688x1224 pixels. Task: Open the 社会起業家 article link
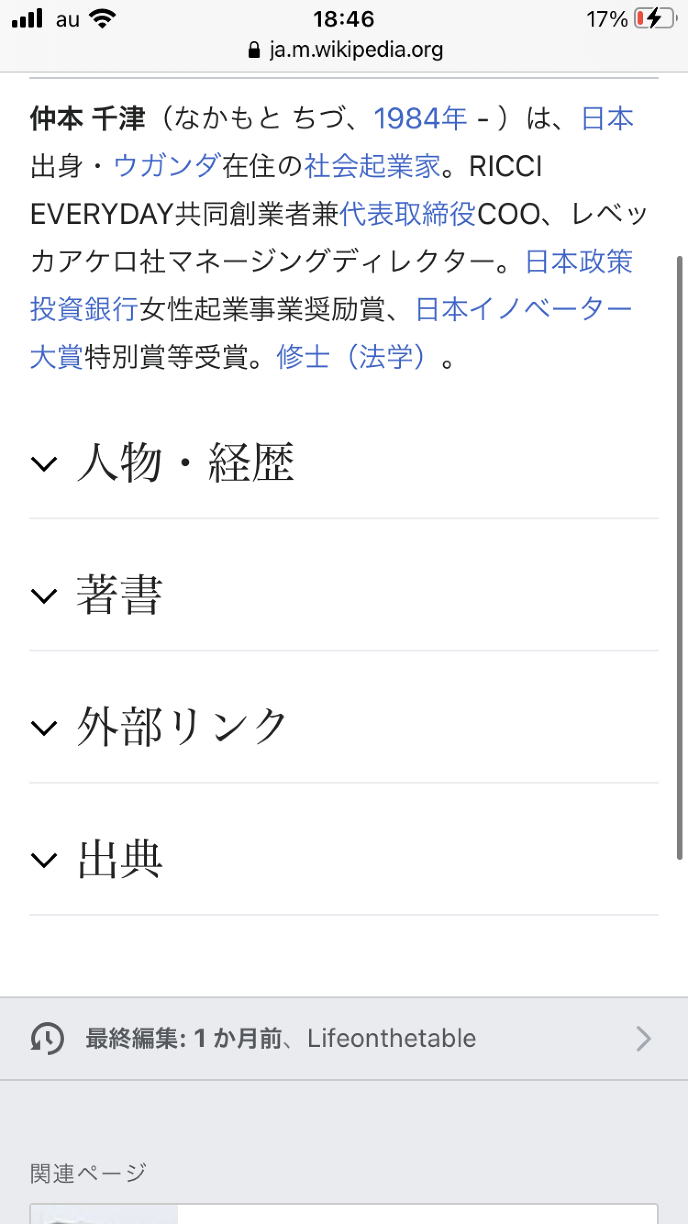click(373, 166)
